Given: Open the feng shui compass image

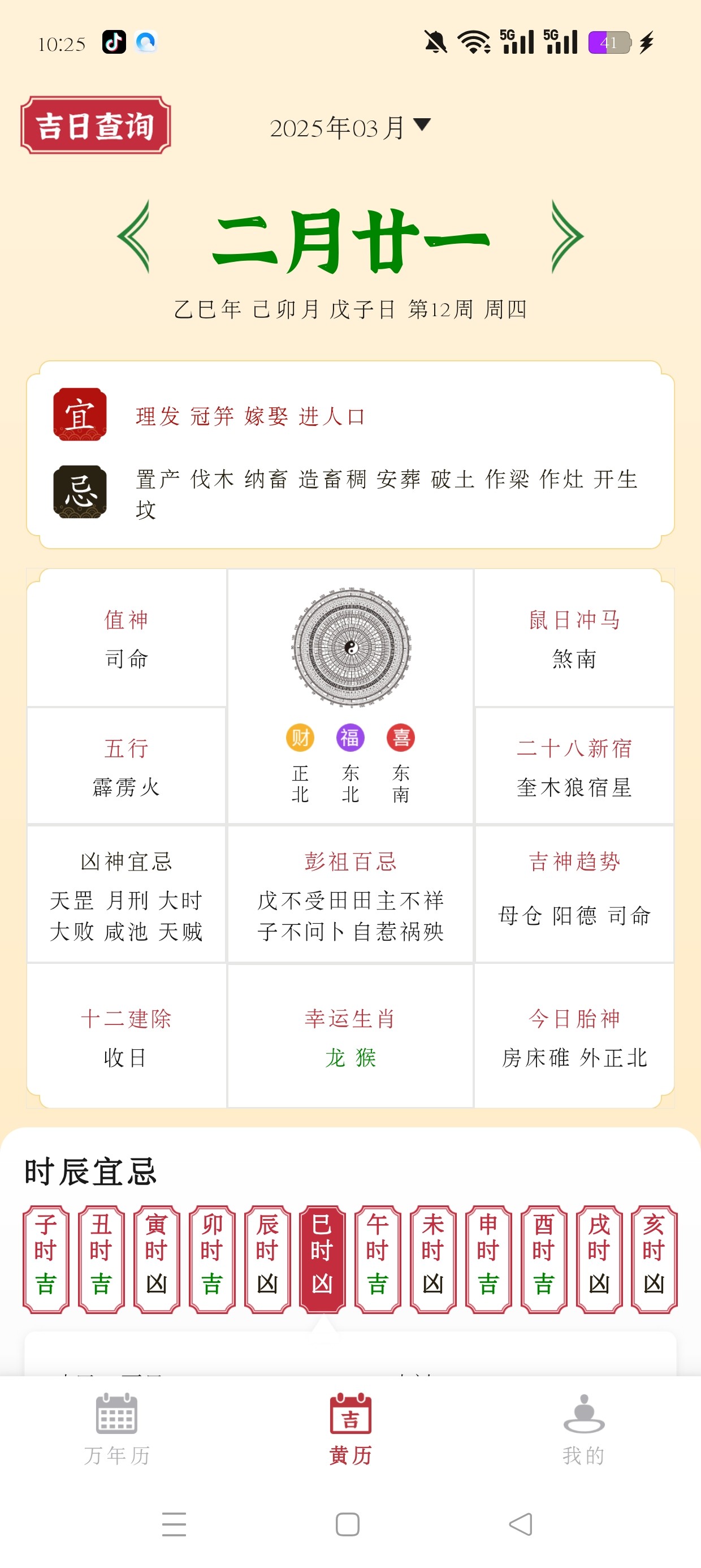Looking at the screenshot, I should (351, 647).
